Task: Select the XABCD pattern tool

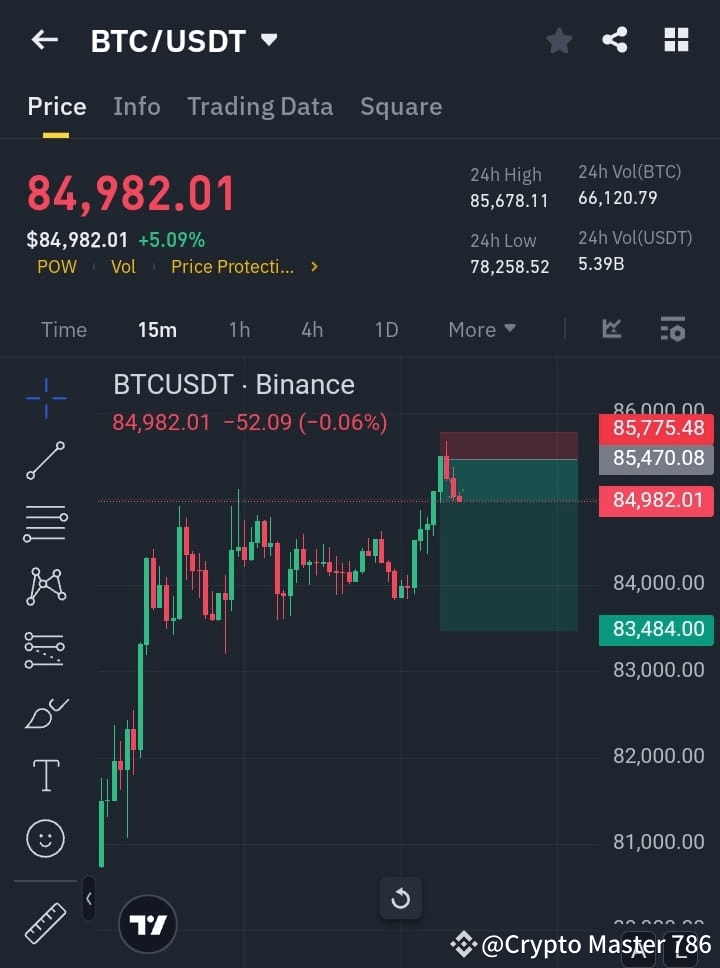Action: pyautogui.click(x=45, y=587)
